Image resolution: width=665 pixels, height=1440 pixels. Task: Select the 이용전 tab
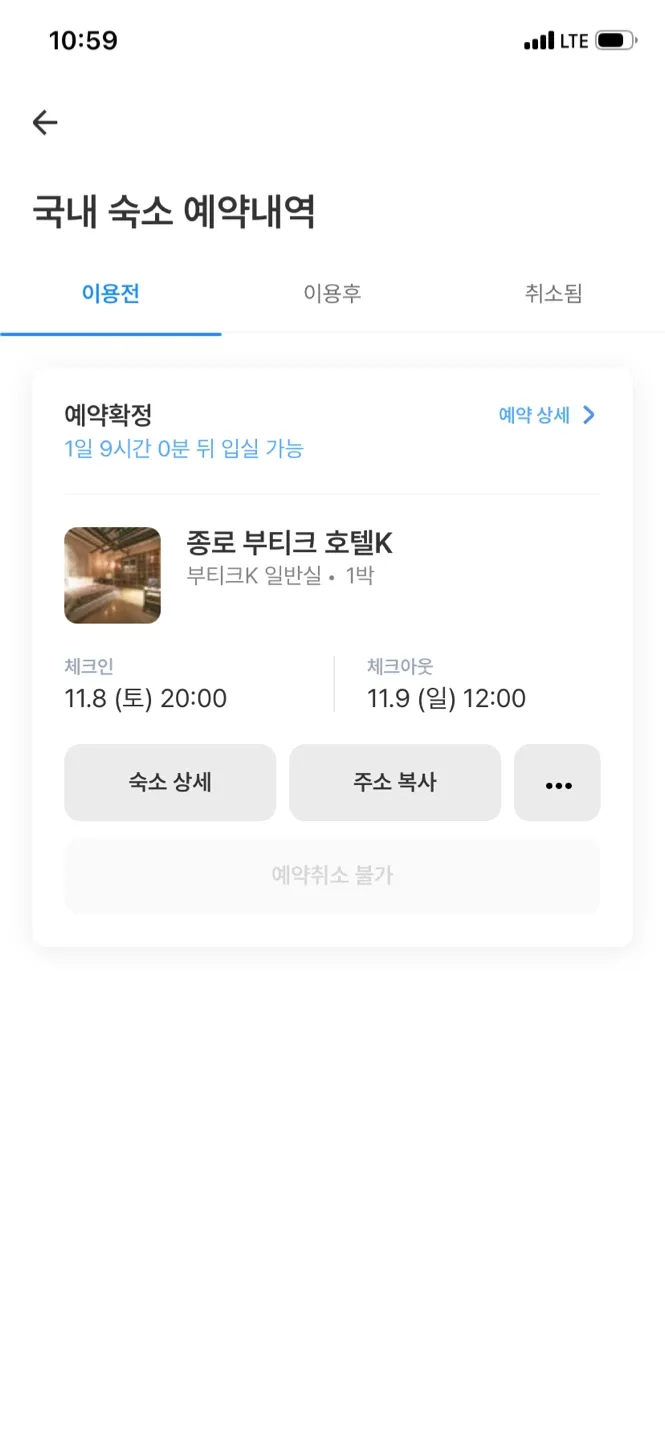110,293
